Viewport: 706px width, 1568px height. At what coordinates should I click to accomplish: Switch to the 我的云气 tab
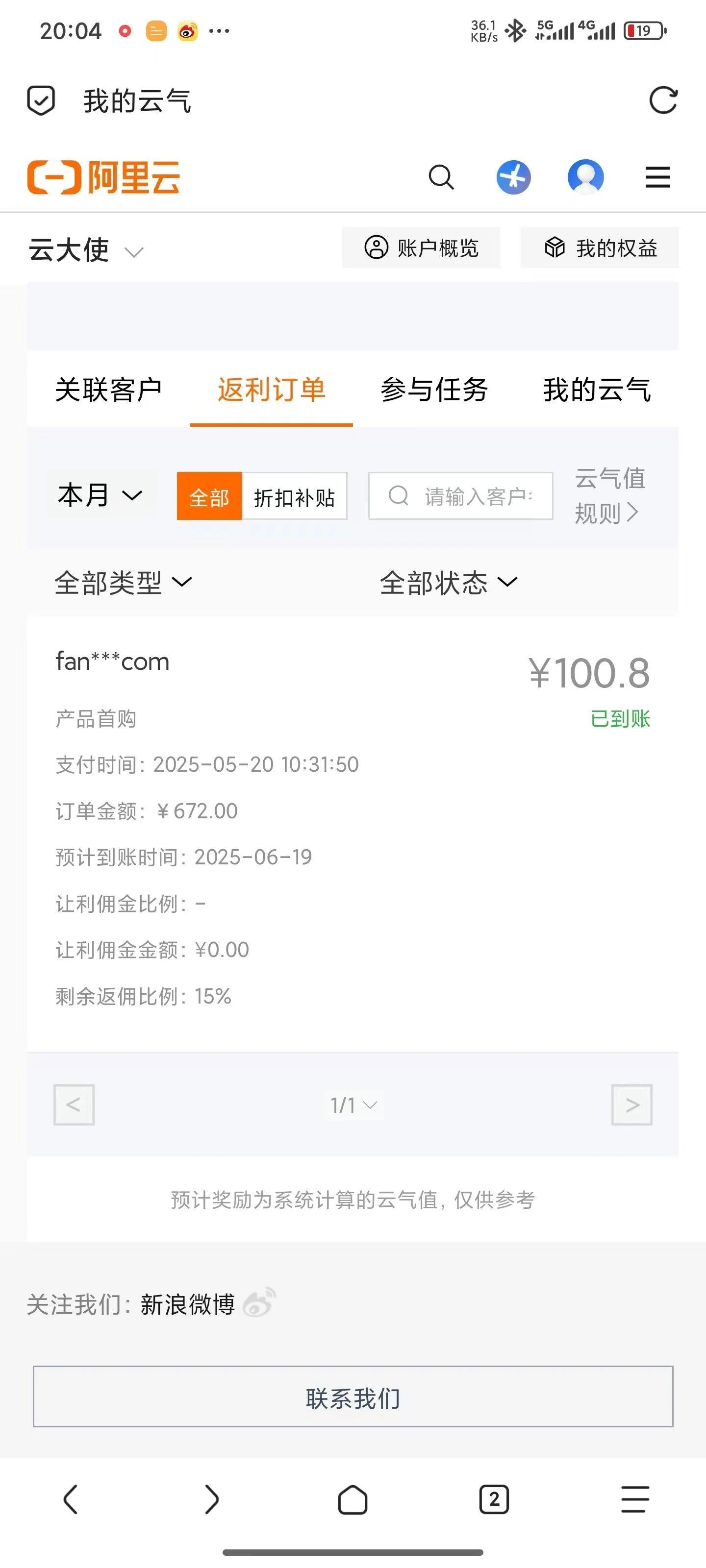pos(597,390)
